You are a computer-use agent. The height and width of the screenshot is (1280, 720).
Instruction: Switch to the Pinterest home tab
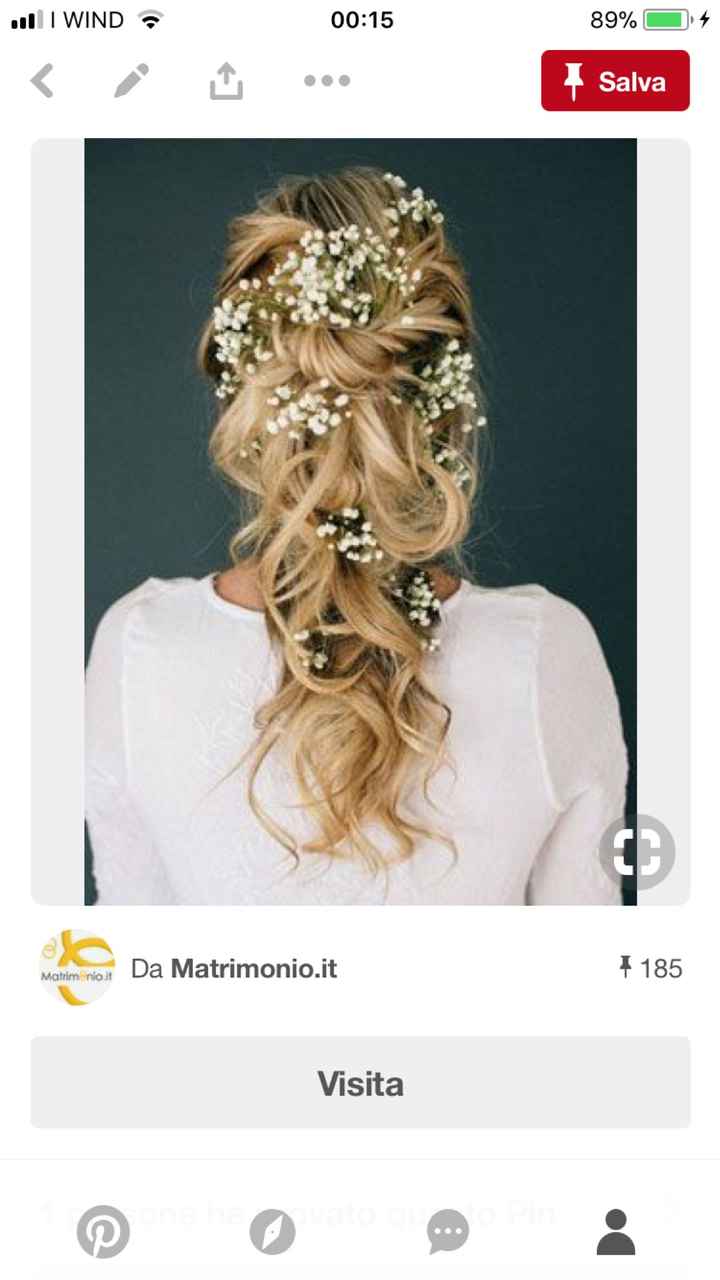(x=104, y=1232)
